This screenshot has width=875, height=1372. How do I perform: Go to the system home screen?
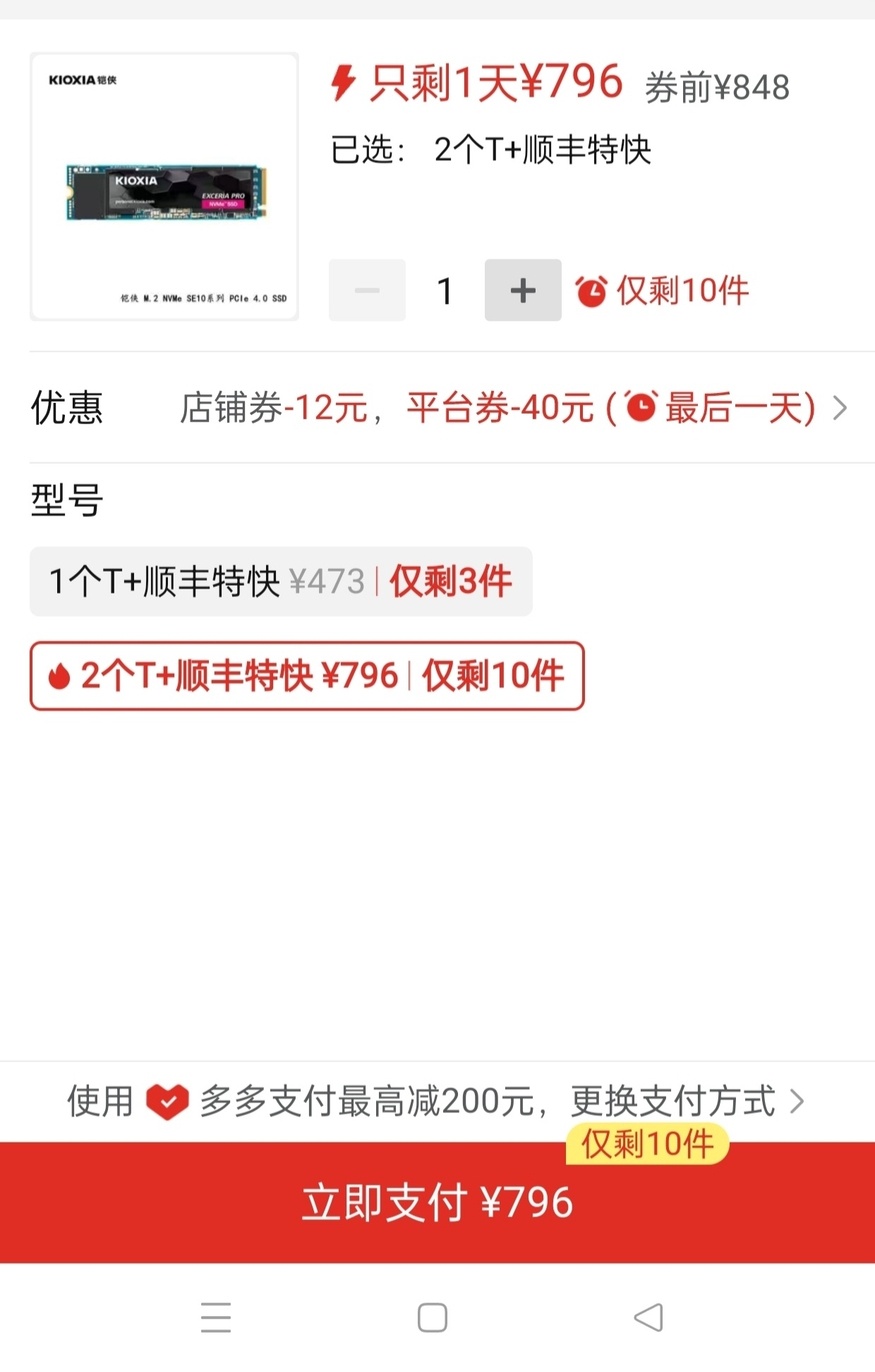point(432,1317)
